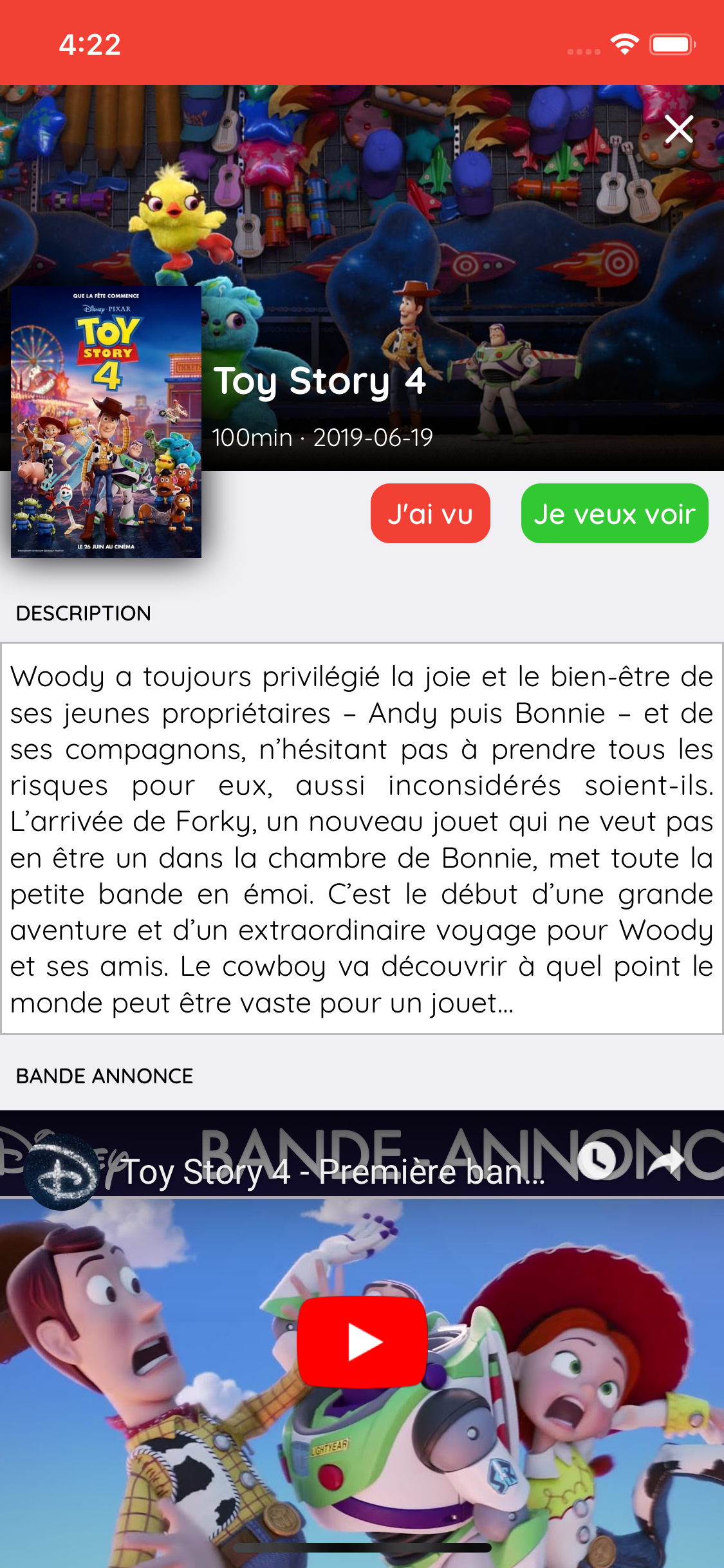Screen dimensions: 724x1568
Task: Mark movie with J'ai vu button
Action: (430, 514)
